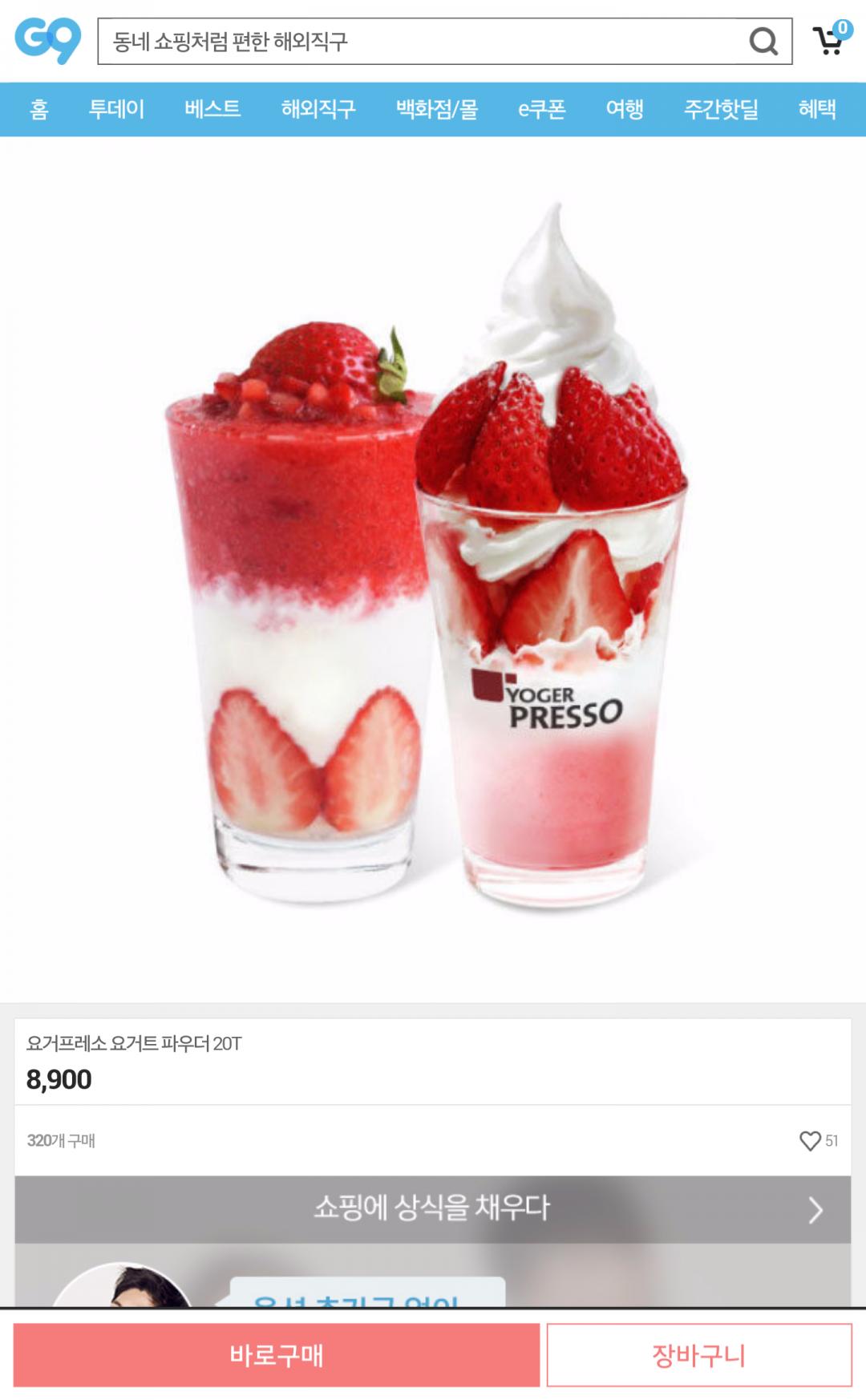Screen dimensions: 866x1400
Task: Open the search input field
Action: (x=417, y=42)
